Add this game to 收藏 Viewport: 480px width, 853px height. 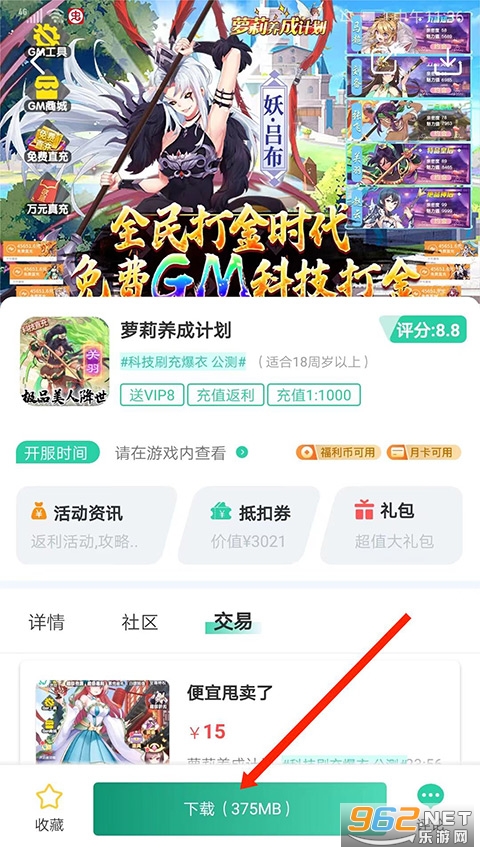click(x=50, y=807)
